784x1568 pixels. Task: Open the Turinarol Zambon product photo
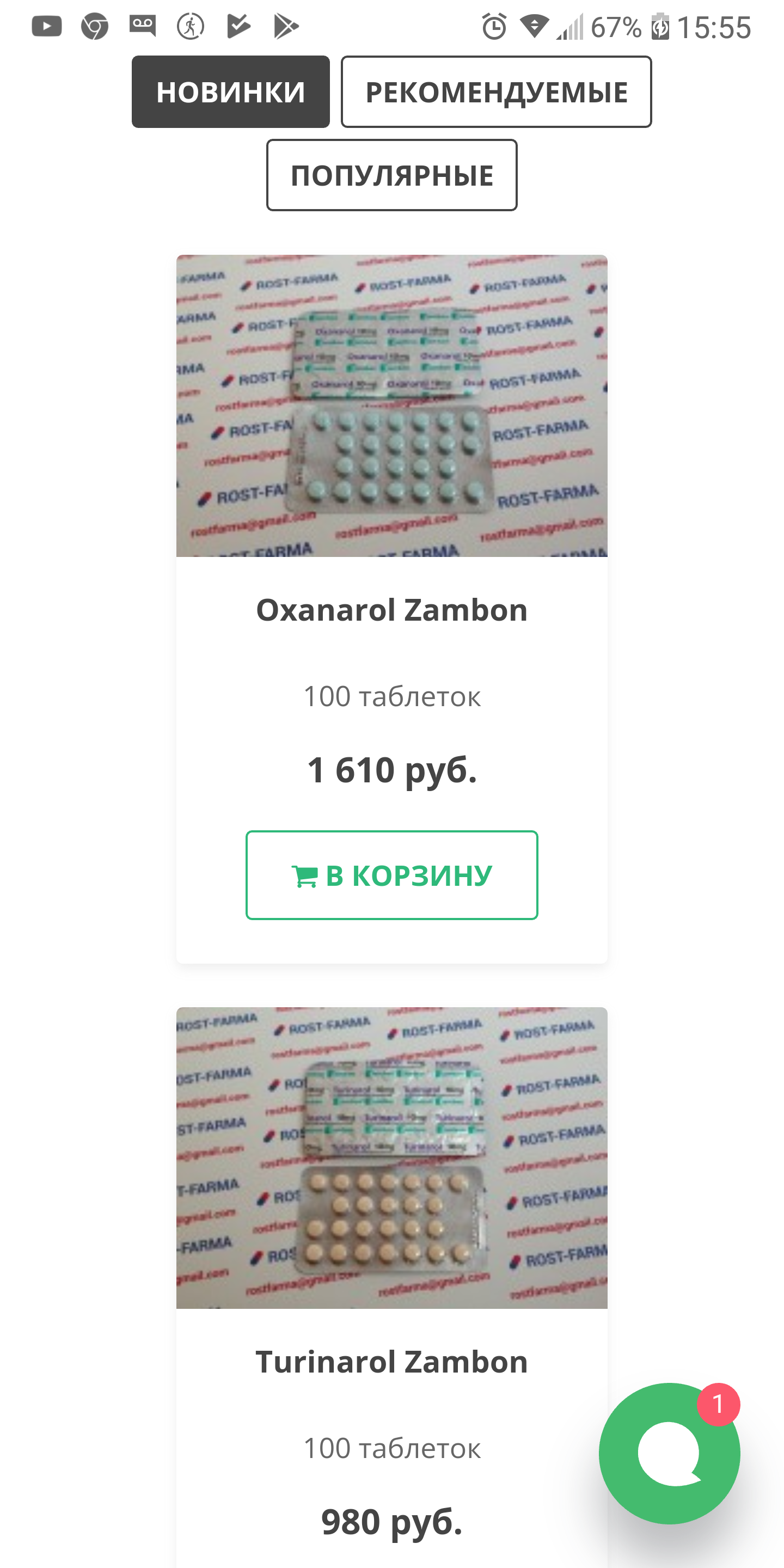[391, 1157]
